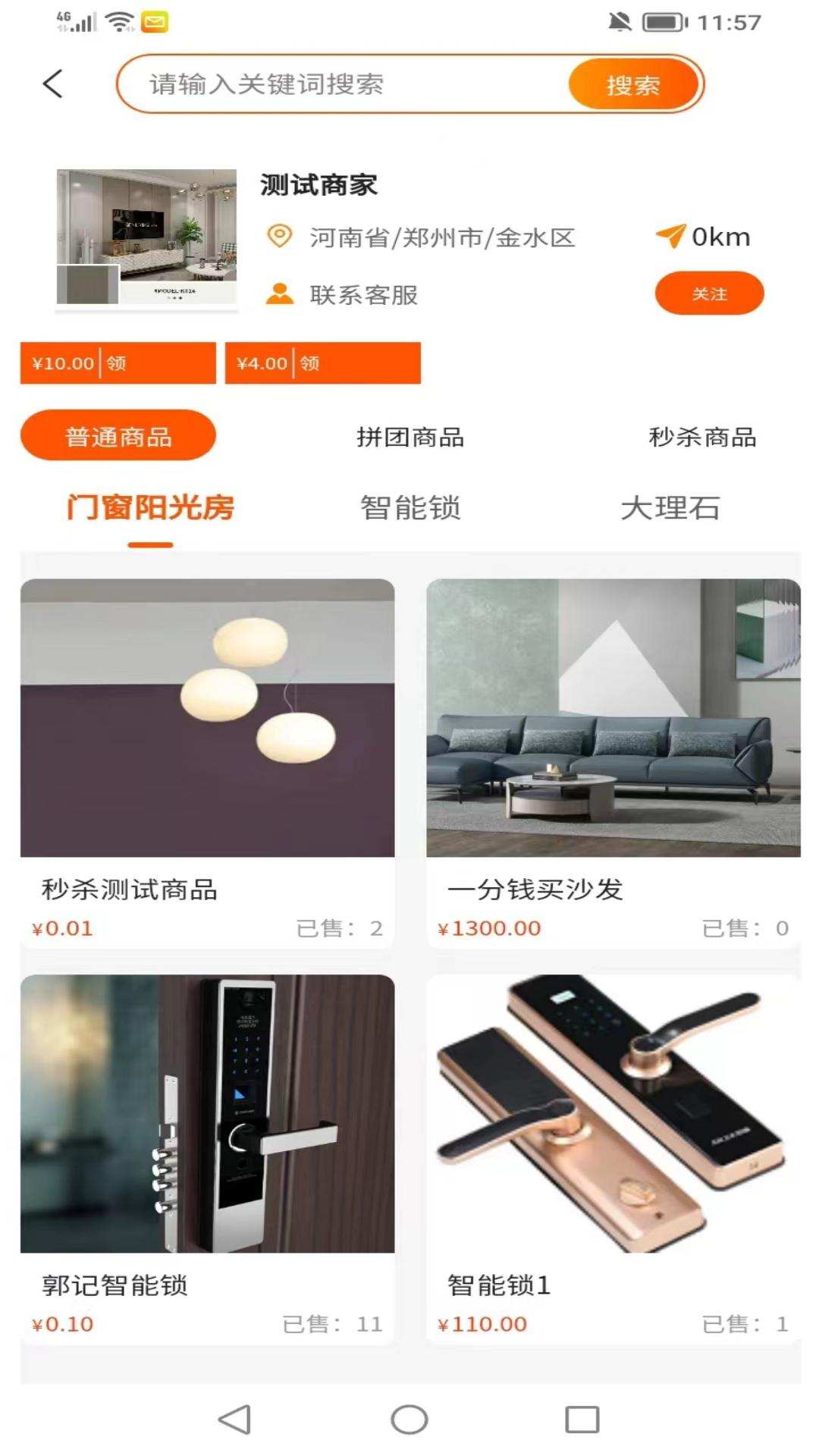Tap the customer service person icon
Image resolution: width=819 pixels, height=1456 pixels.
tap(279, 295)
